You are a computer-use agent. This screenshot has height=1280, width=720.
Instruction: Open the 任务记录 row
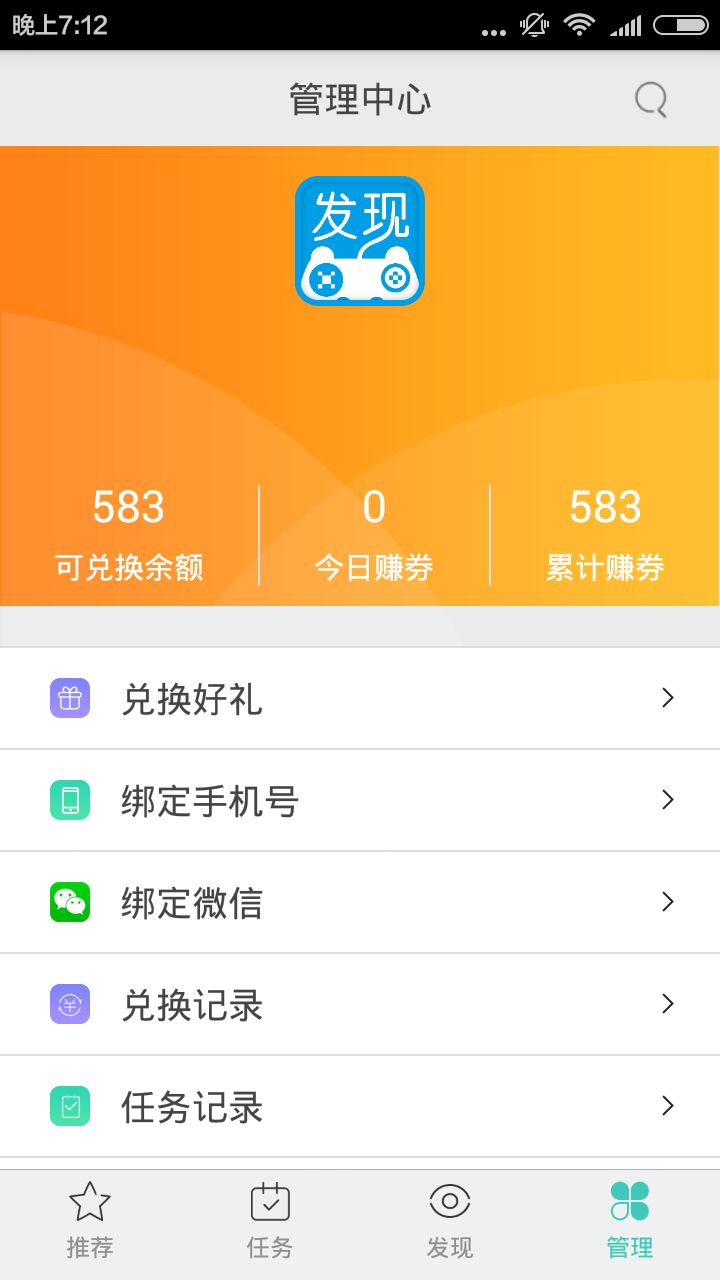coord(360,1106)
